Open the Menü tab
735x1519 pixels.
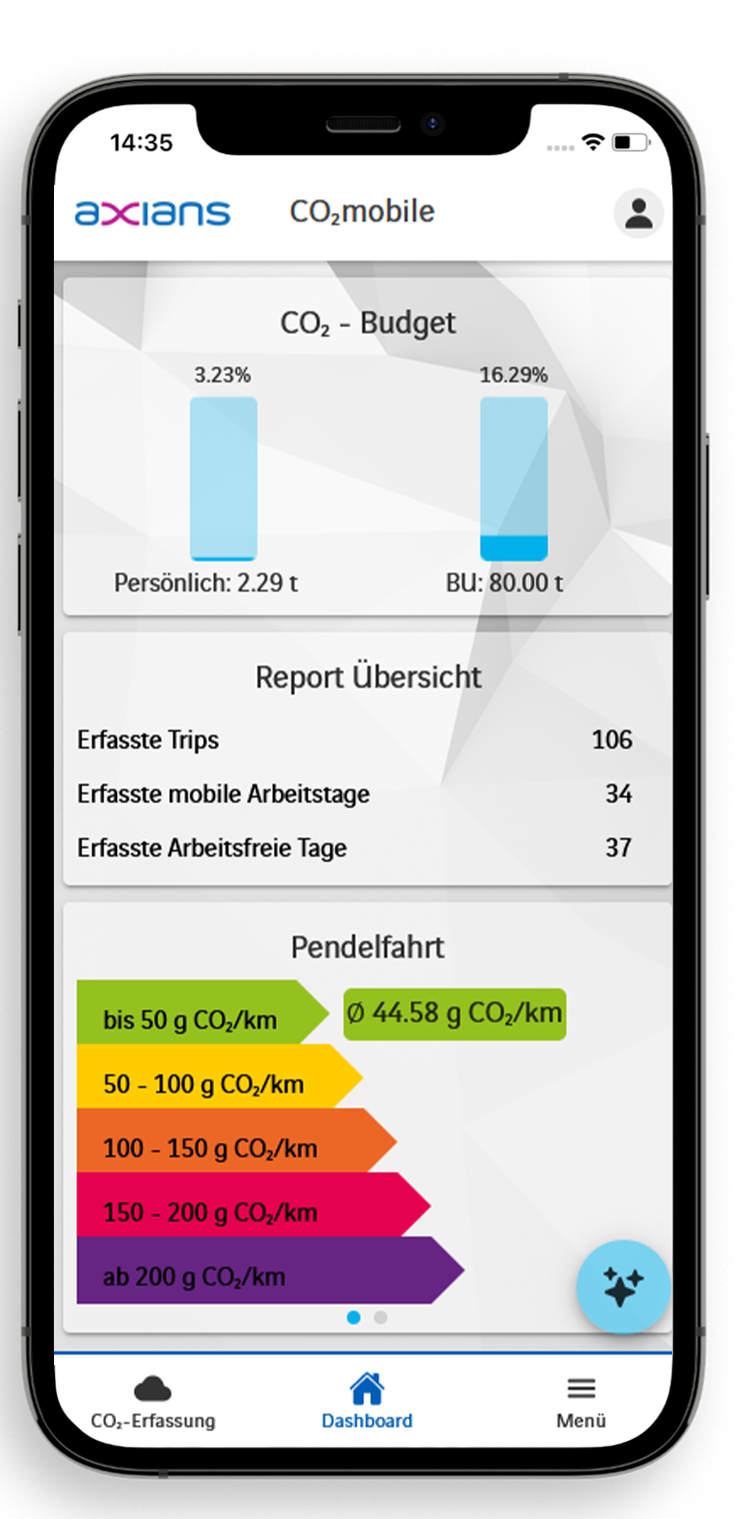point(581,1403)
